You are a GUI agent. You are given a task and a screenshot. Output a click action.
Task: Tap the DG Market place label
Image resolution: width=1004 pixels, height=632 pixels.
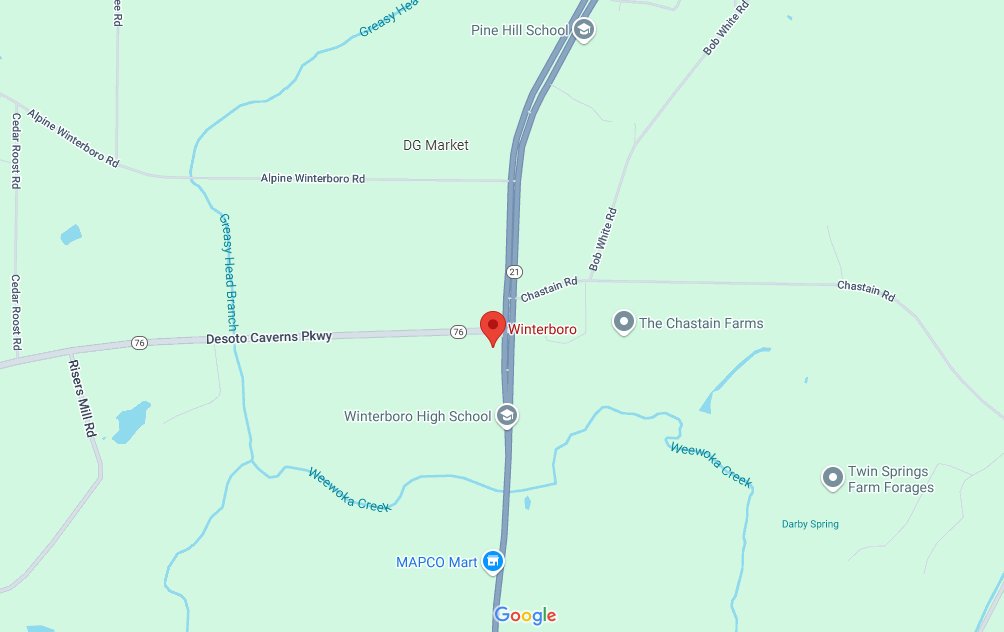point(435,145)
